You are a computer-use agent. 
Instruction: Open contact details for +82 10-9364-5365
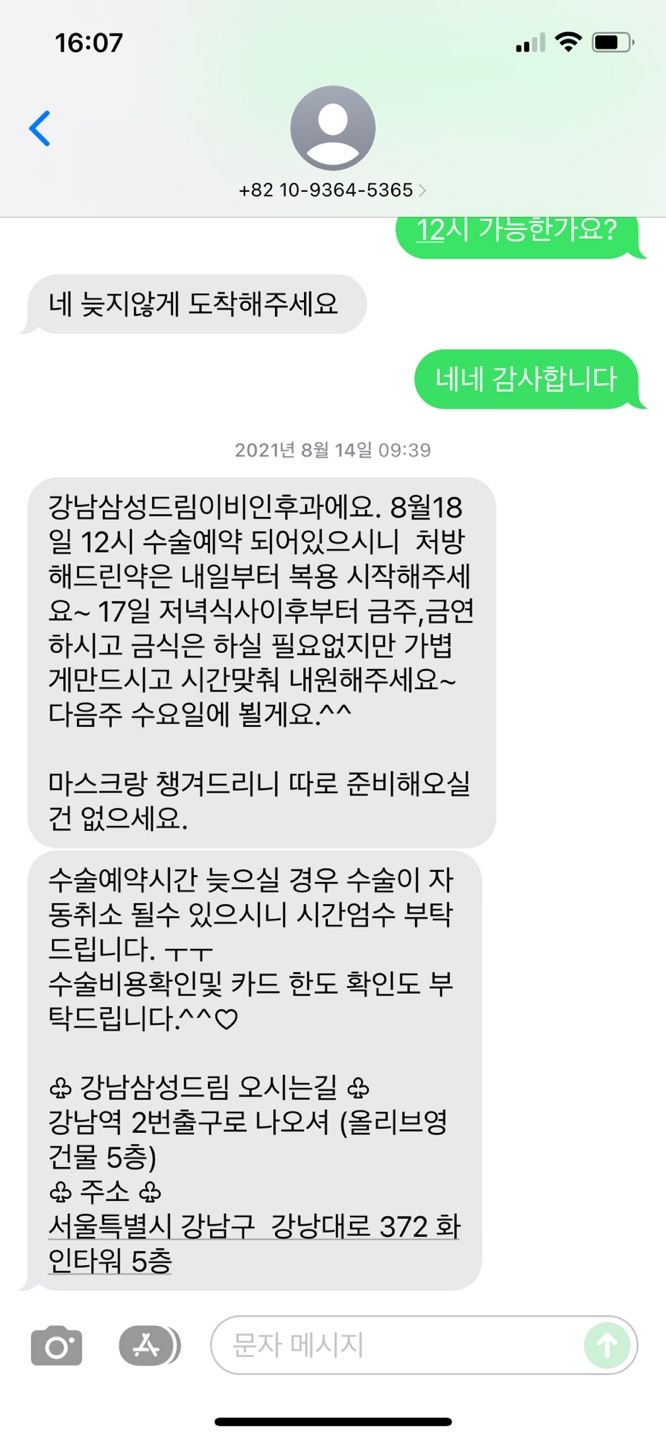[332, 189]
